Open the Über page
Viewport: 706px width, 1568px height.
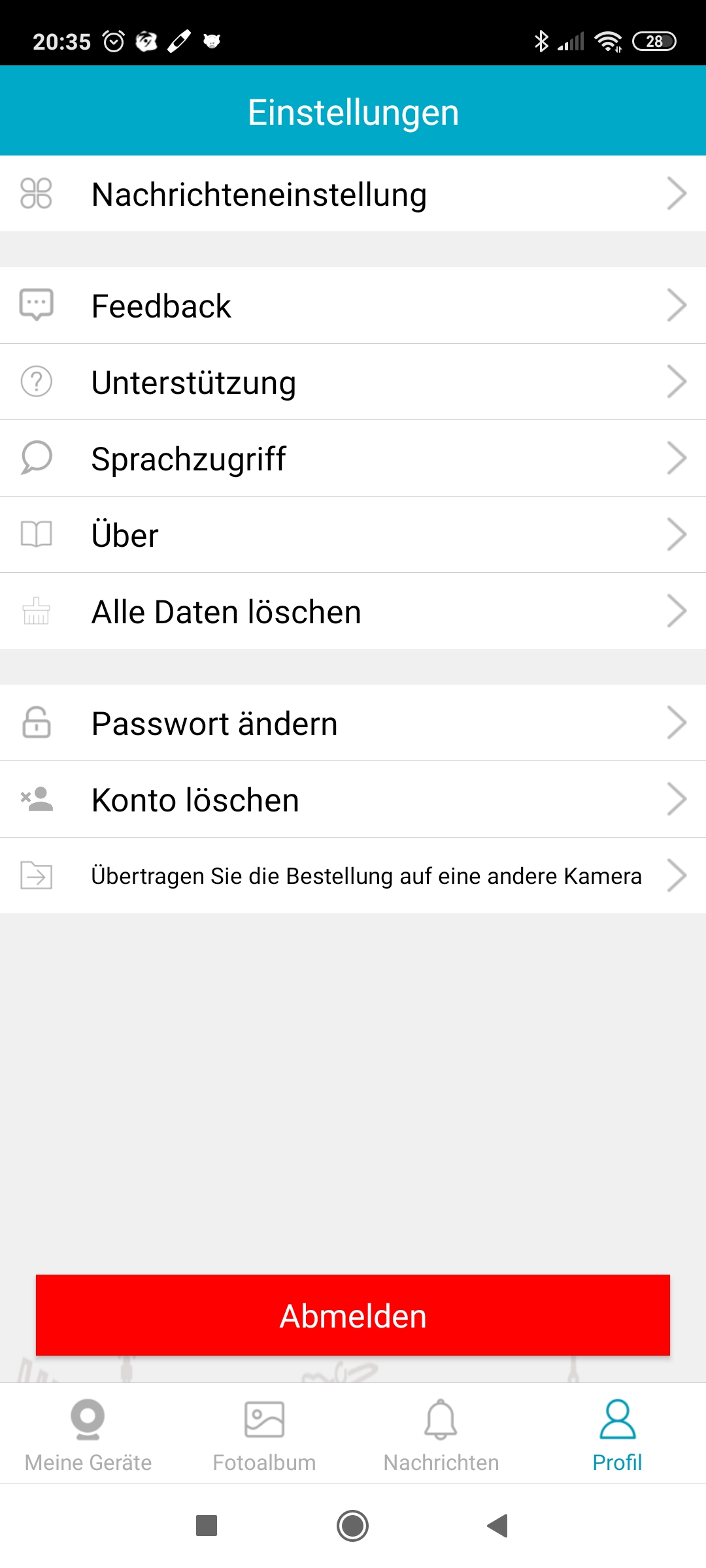click(353, 535)
